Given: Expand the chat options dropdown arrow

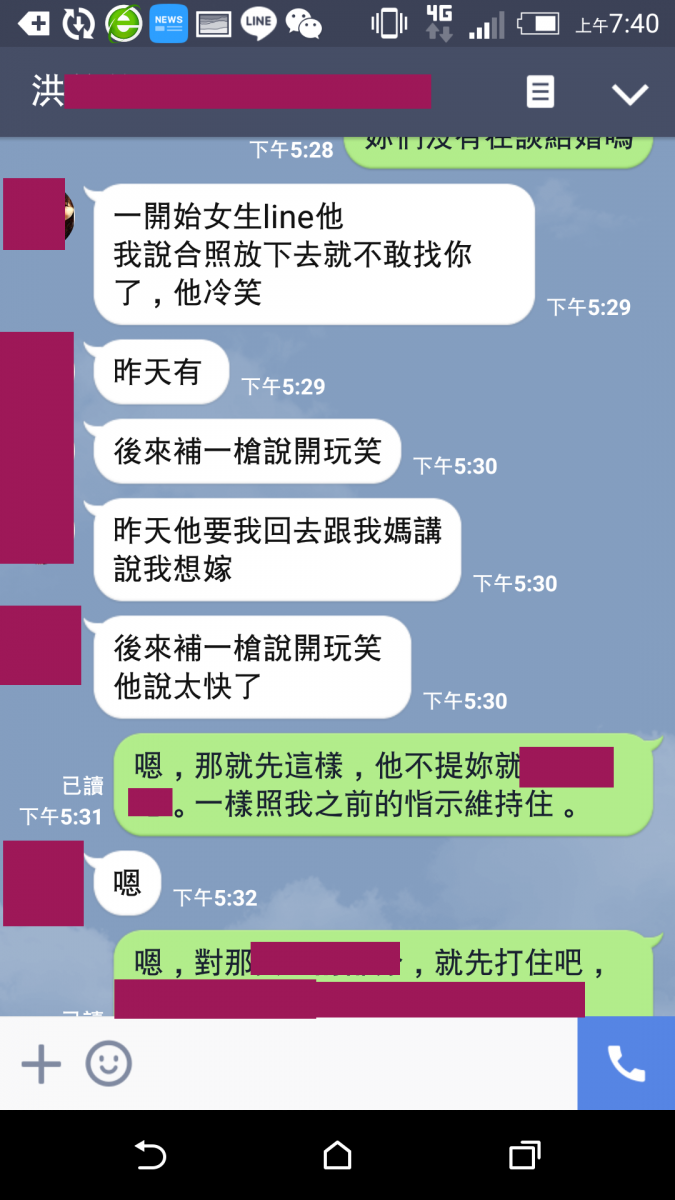Looking at the screenshot, I should pyautogui.click(x=630, y=94).
